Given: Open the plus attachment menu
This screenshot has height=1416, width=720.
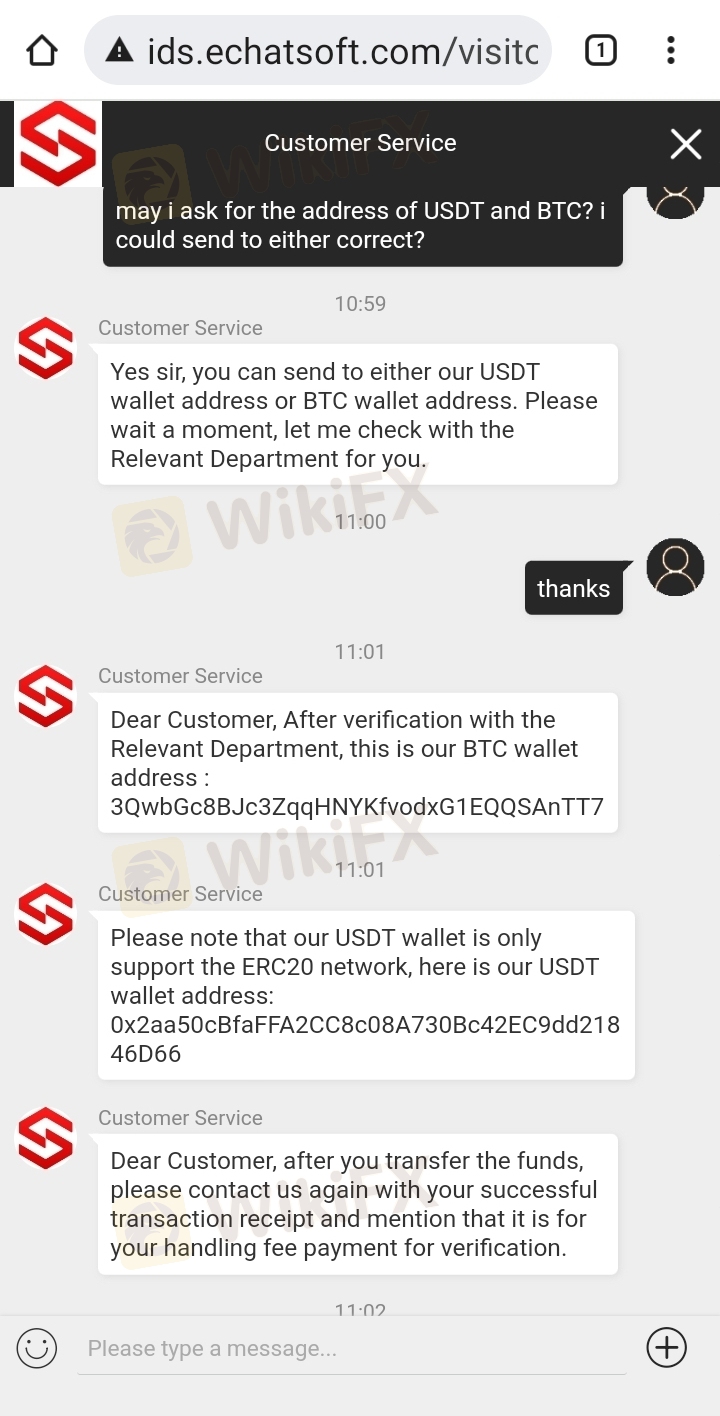Looking at the screenshot, I should pyautogui.click(x=667, y=1348).
